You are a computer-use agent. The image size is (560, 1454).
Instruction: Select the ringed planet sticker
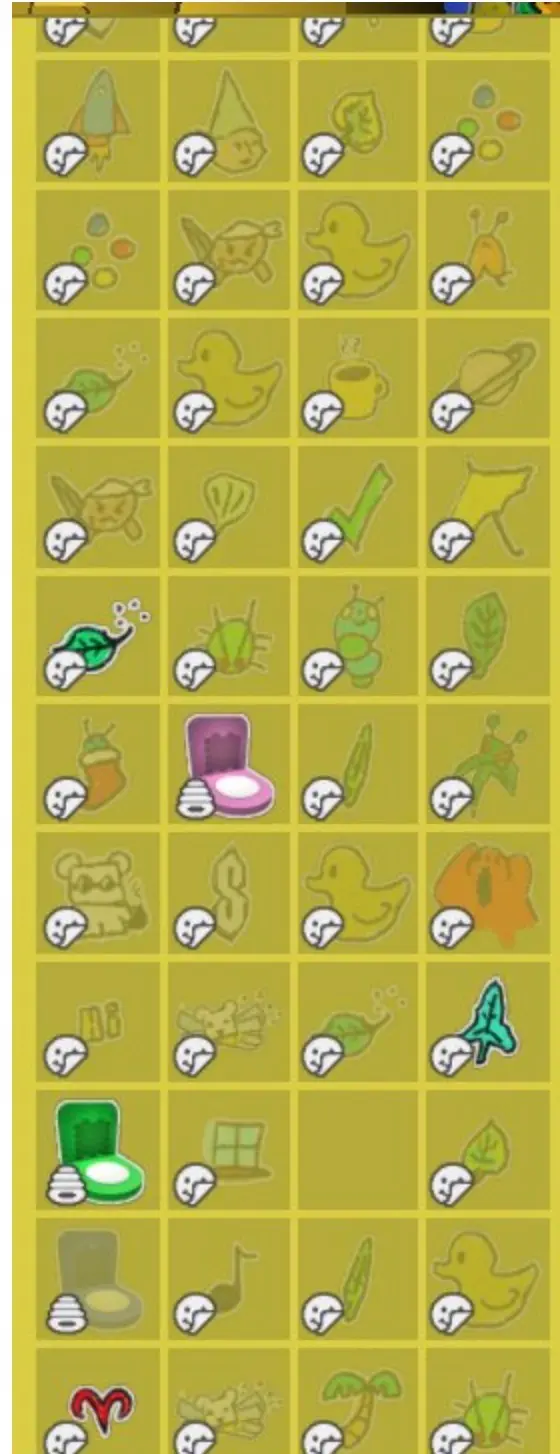click(x=487, y=378)
